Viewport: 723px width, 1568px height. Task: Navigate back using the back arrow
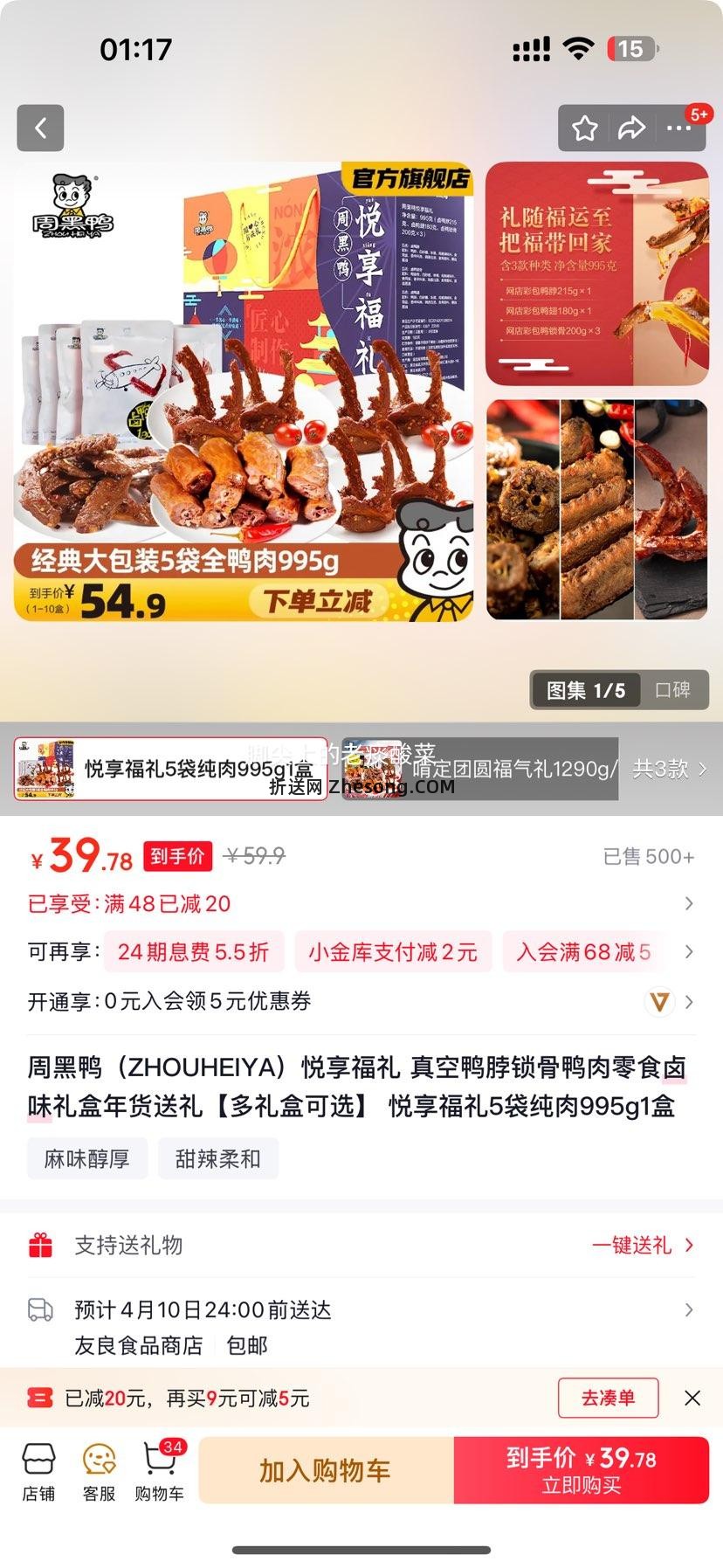pyautogui.click(x=40, y=128)
